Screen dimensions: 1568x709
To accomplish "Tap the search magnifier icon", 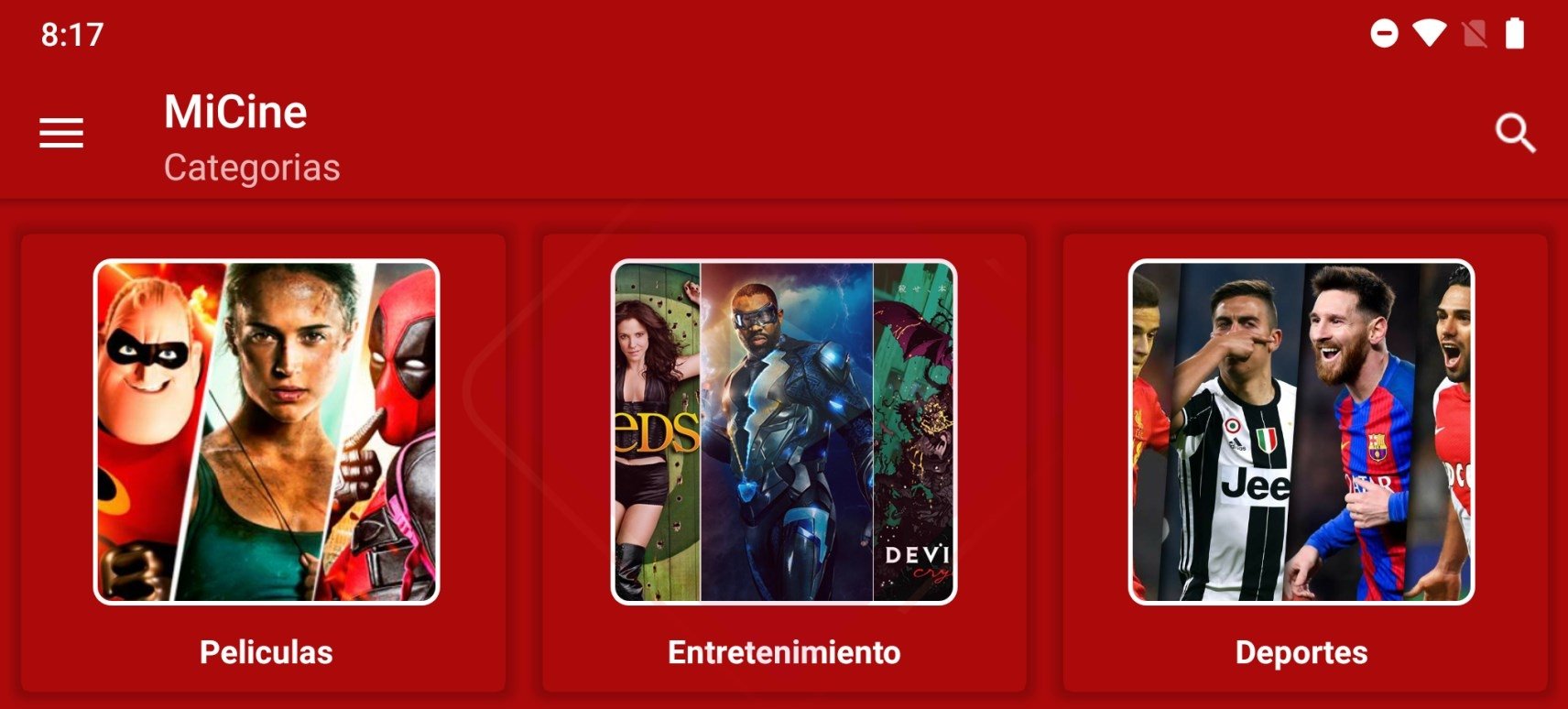I will click(1514, 134).
